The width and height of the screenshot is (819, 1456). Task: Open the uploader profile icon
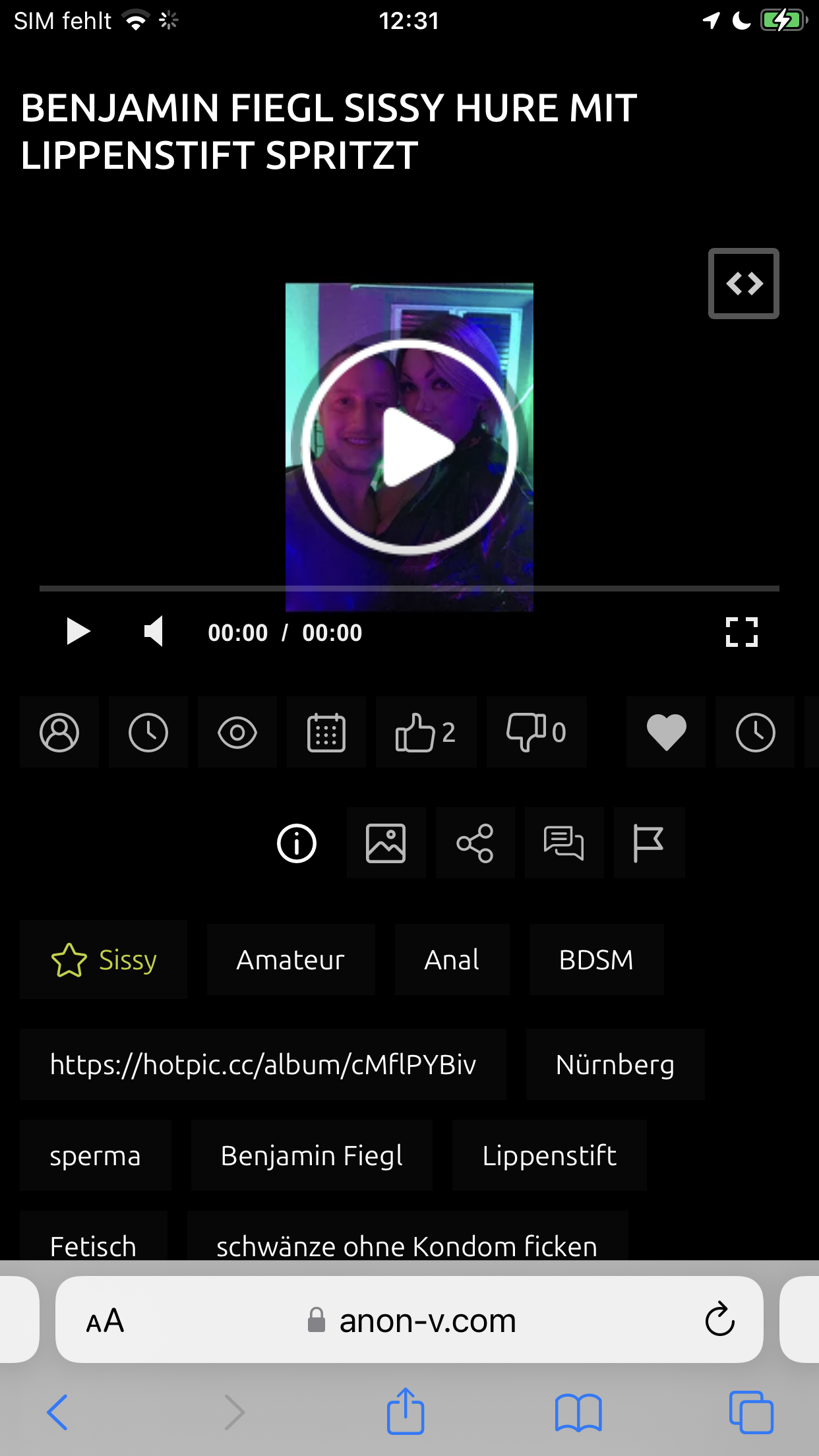pos(59,732)
